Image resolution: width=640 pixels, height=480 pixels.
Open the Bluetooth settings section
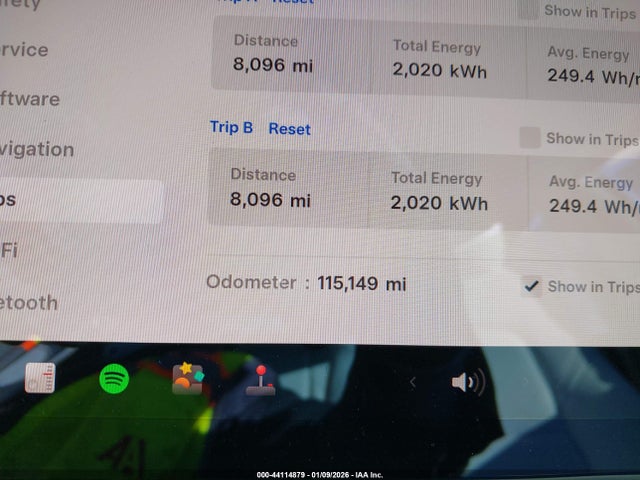29,302
